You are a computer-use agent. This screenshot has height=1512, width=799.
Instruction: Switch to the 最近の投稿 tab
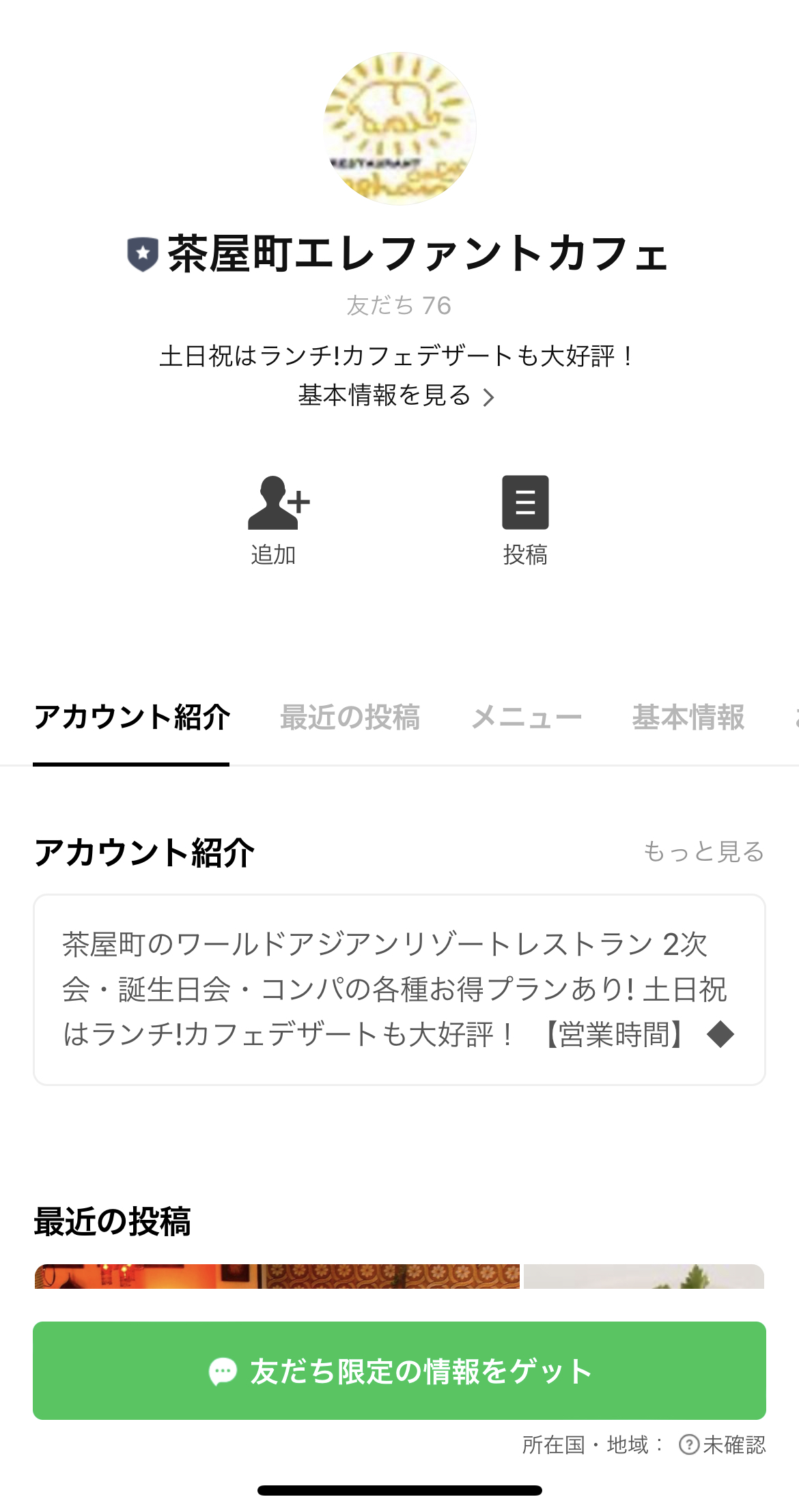pos(350,717)
